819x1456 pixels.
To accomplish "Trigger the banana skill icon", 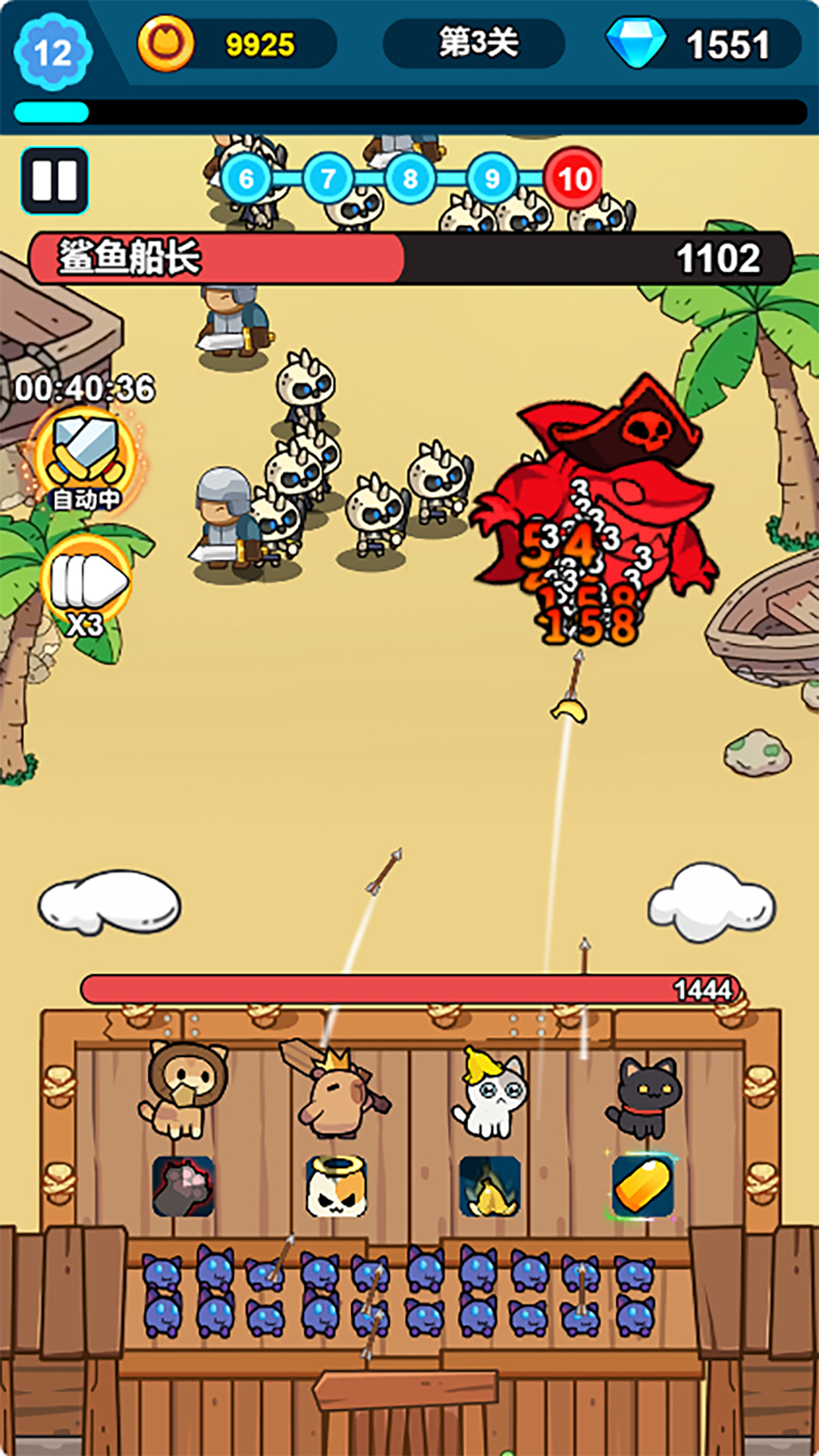I will coord(490,1186).
